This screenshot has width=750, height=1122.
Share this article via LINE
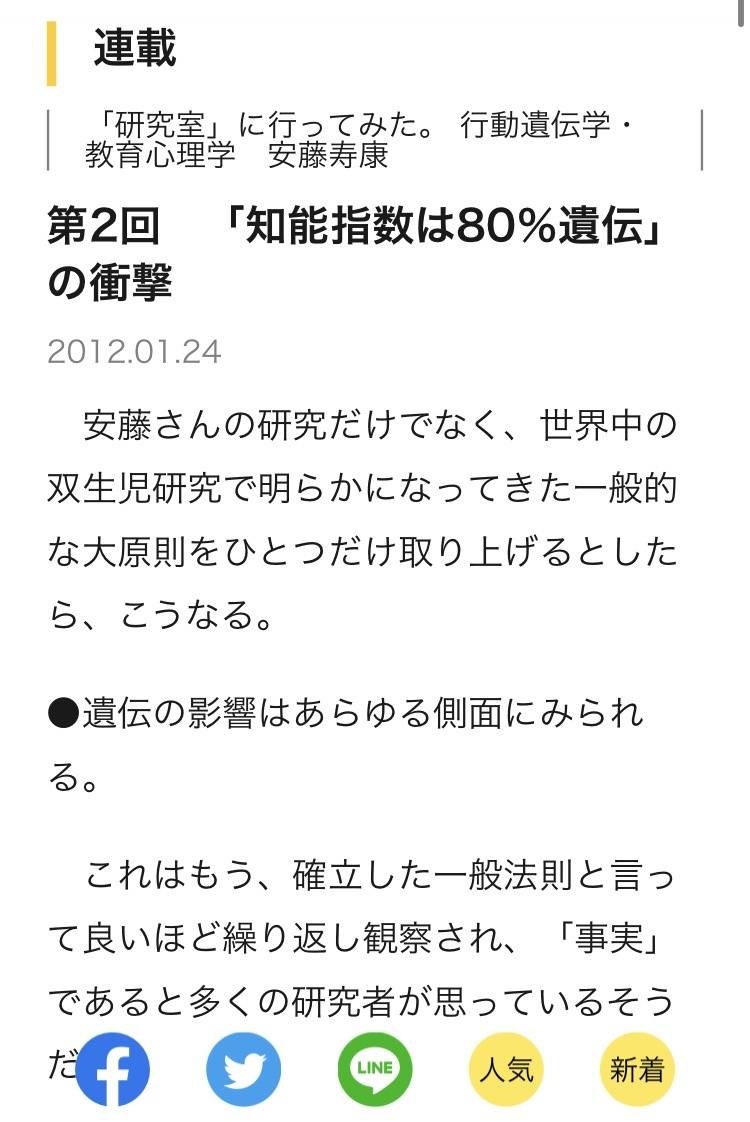[375, 1068]
